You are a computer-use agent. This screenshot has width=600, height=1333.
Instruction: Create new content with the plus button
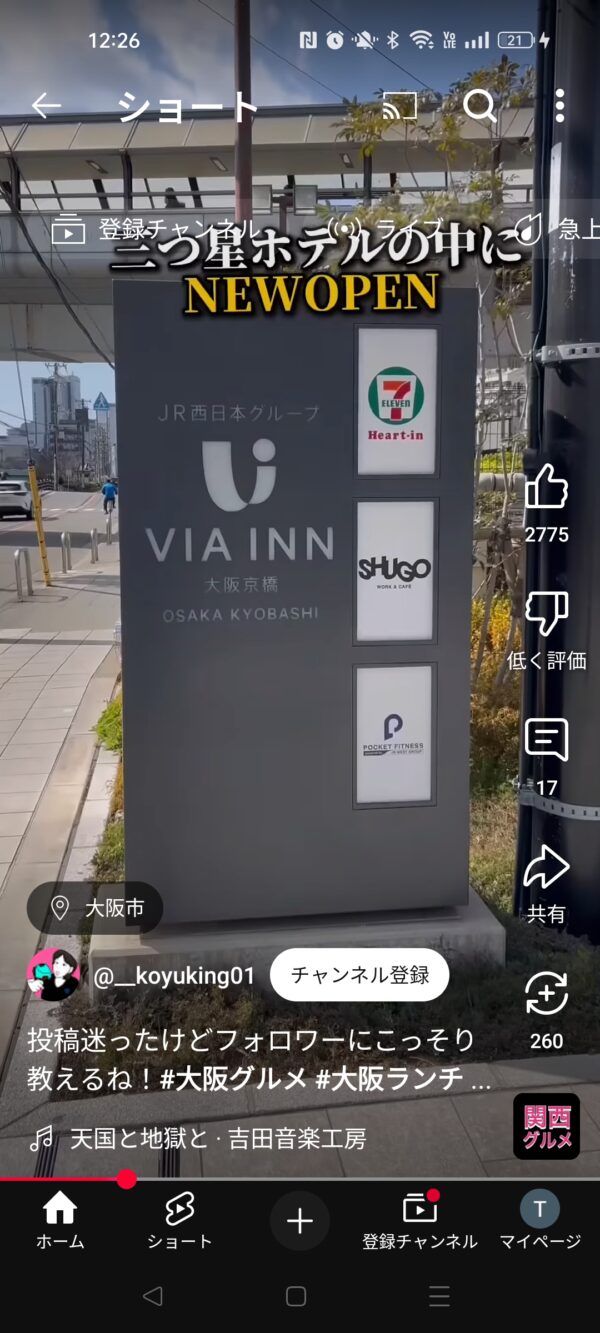(x=300, y=1221)
